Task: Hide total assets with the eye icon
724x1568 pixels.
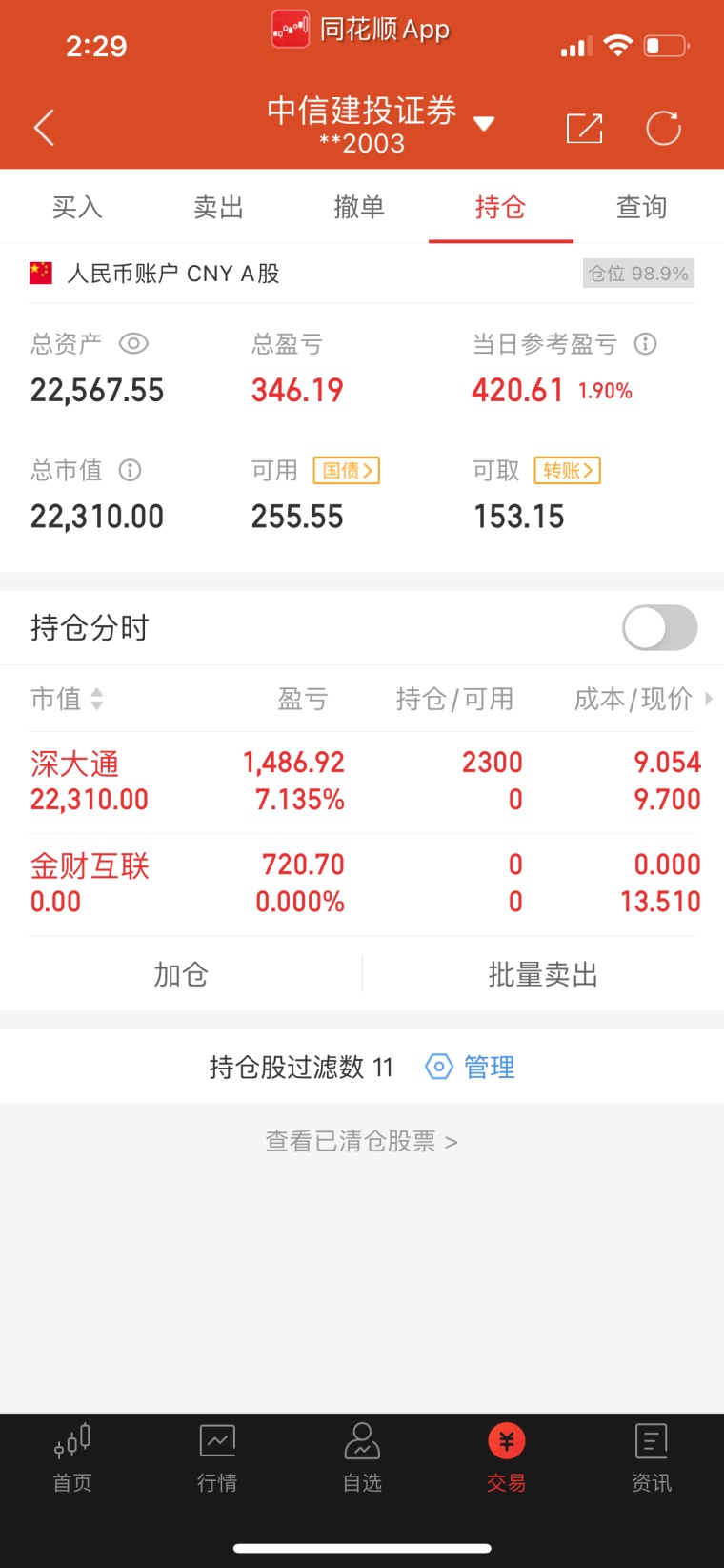Action: pyautogui.click(x=133, y=343)
